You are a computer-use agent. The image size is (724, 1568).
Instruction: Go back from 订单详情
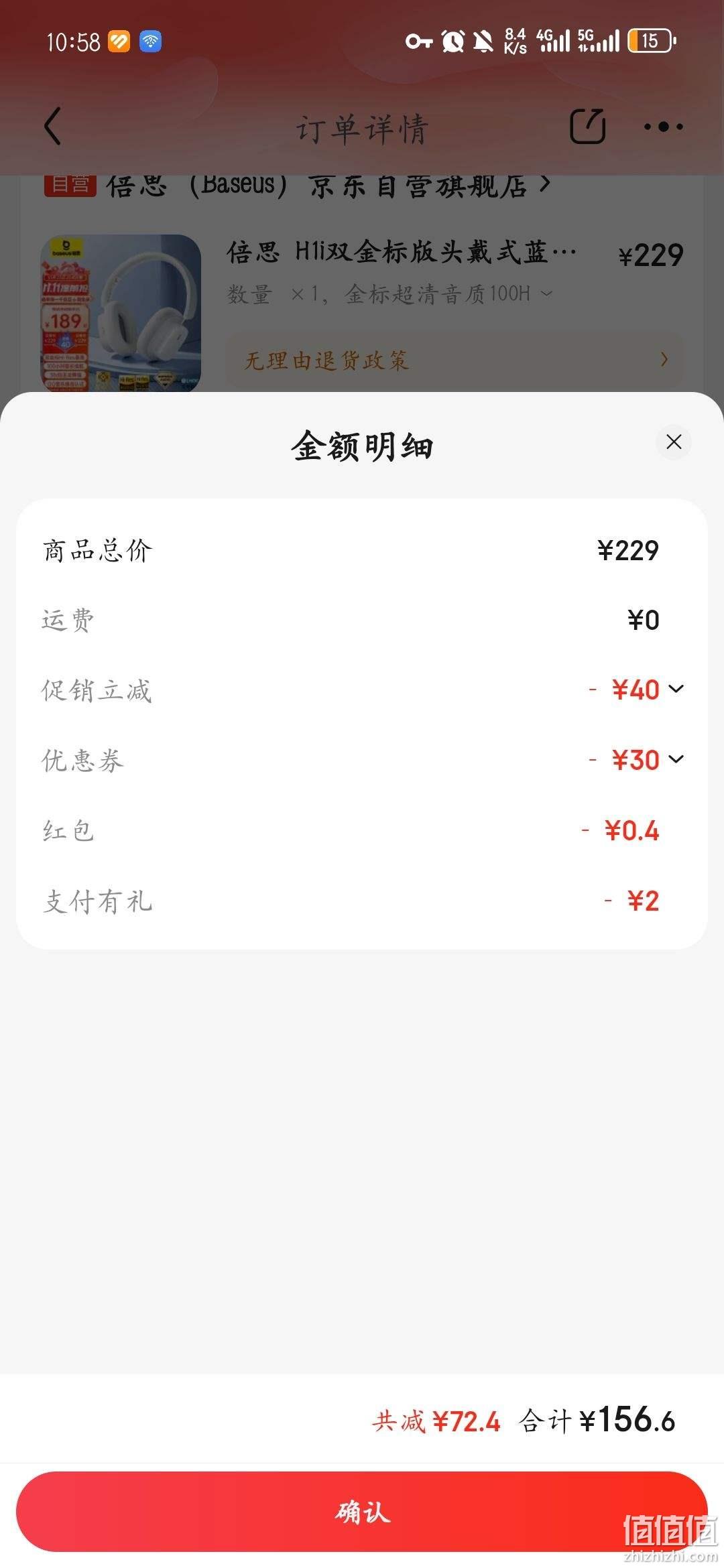pos(52,126)
